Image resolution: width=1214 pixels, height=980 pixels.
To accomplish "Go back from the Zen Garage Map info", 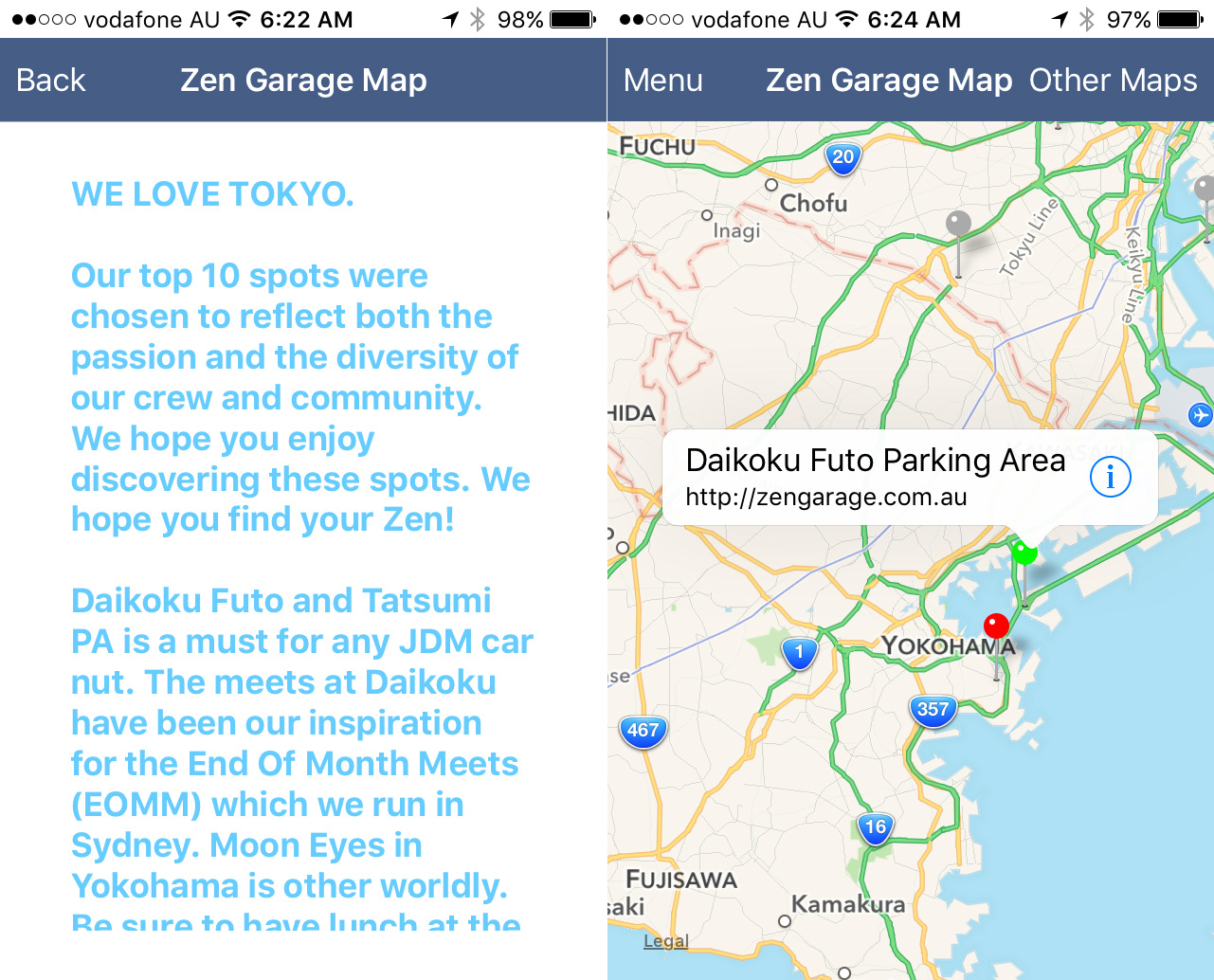I will click(51, 81).
